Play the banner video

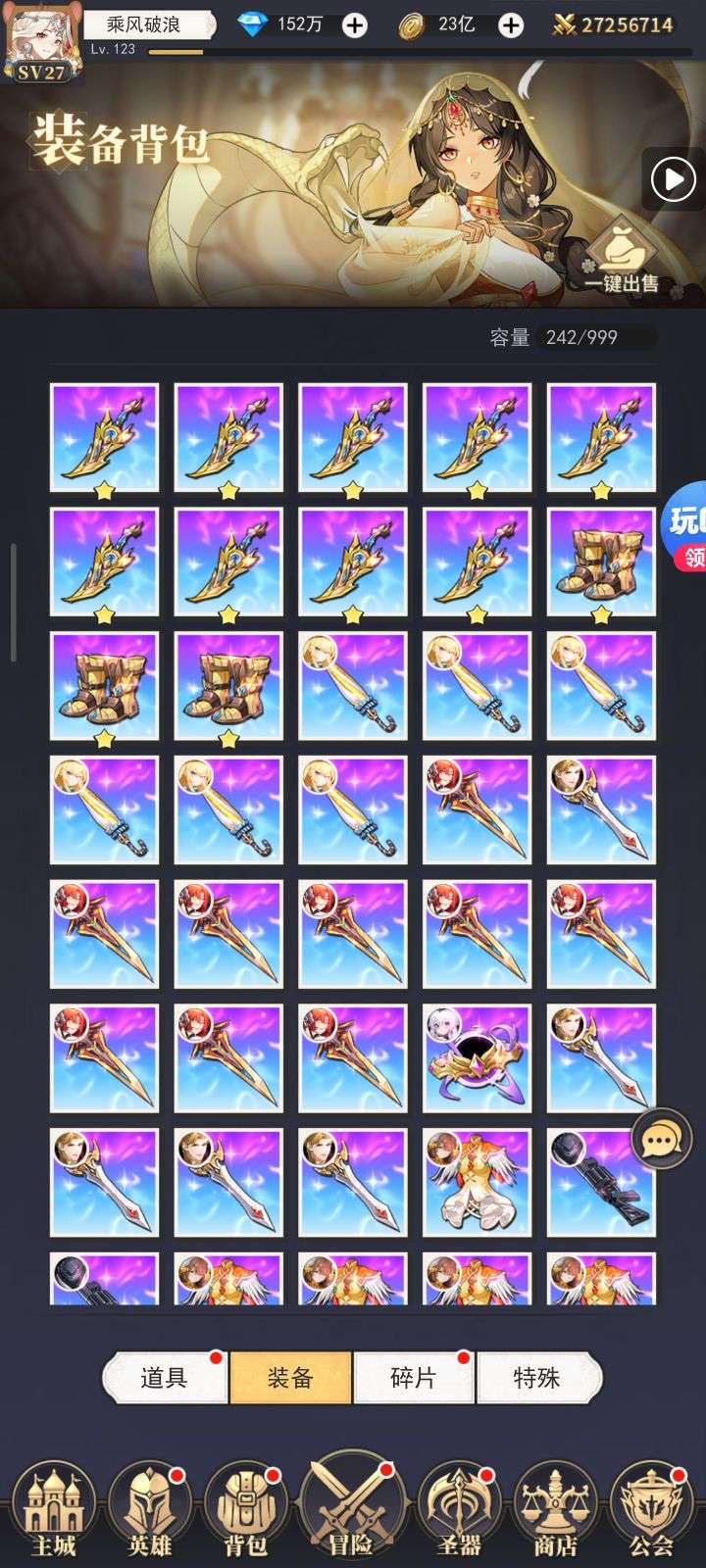pos(673,179)
